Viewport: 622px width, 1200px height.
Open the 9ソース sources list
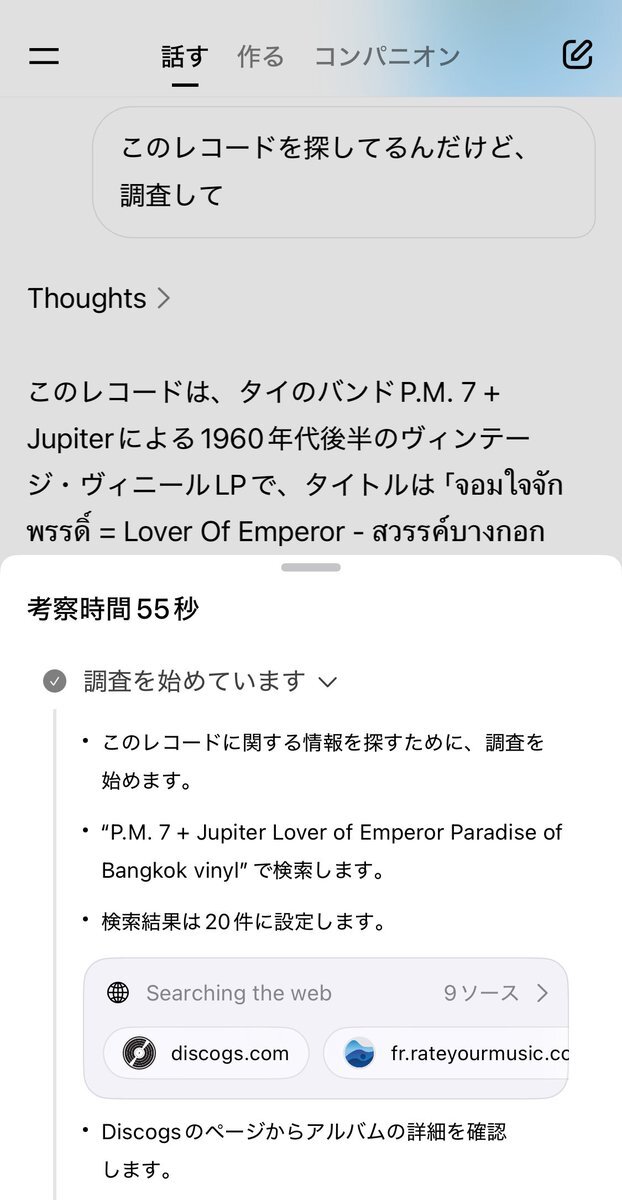(496, 993)
